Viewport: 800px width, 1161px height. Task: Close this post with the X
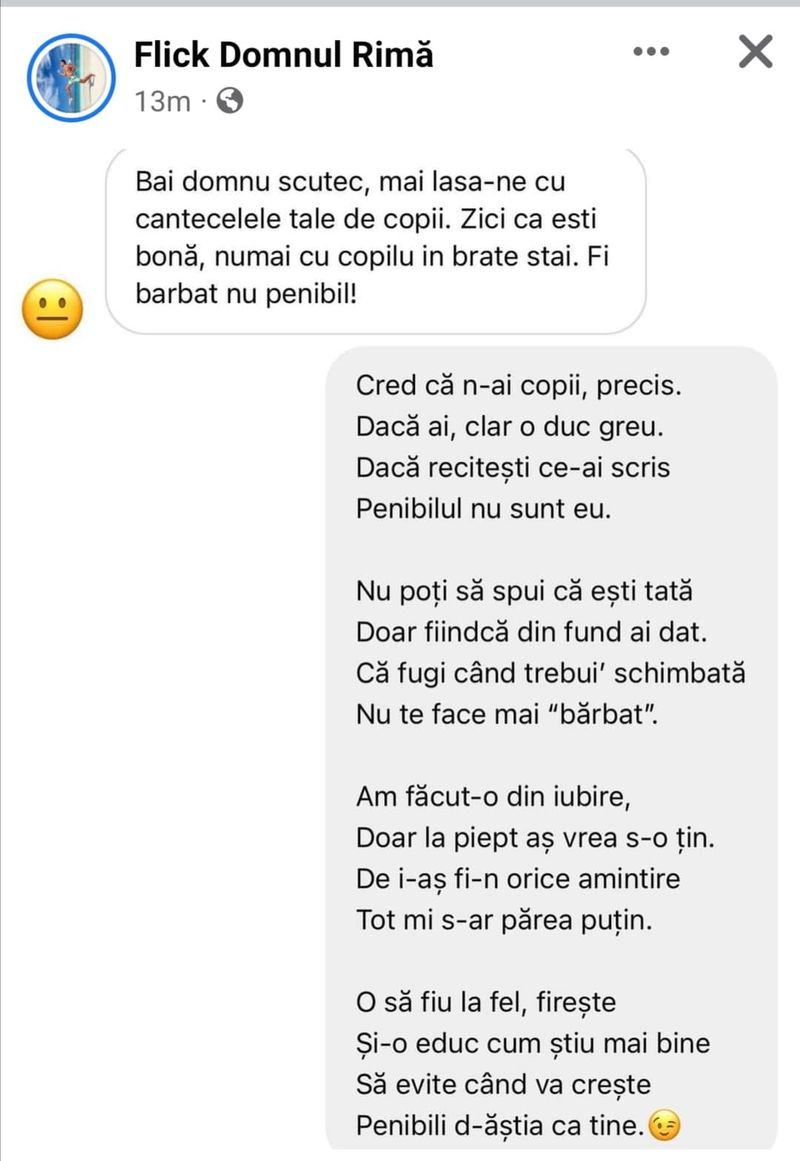click(x=755, y=51)
